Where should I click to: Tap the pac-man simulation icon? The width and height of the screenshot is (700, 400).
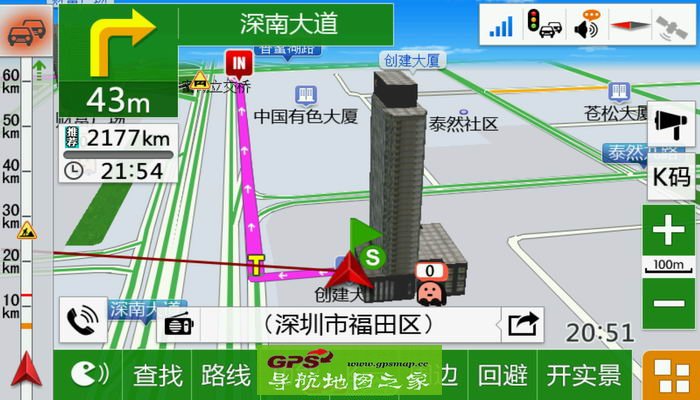[x=90, y=374]
